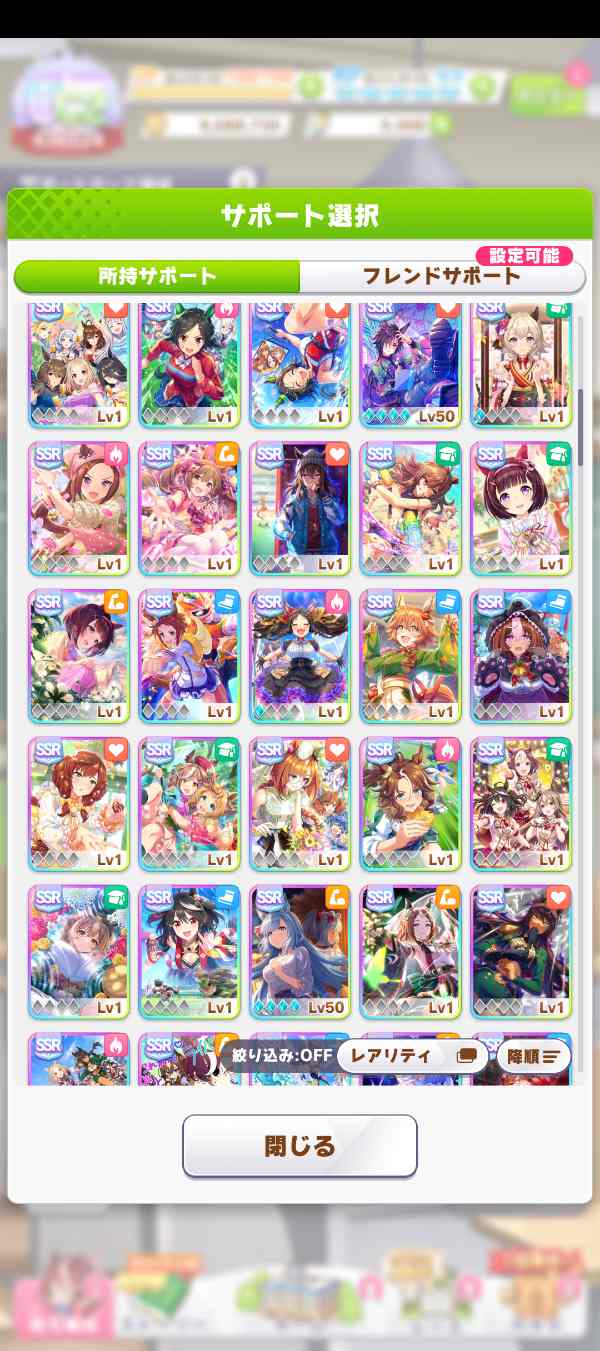
Task: Open the レアリティ sort selector
Action: [x=412, y=1056]
